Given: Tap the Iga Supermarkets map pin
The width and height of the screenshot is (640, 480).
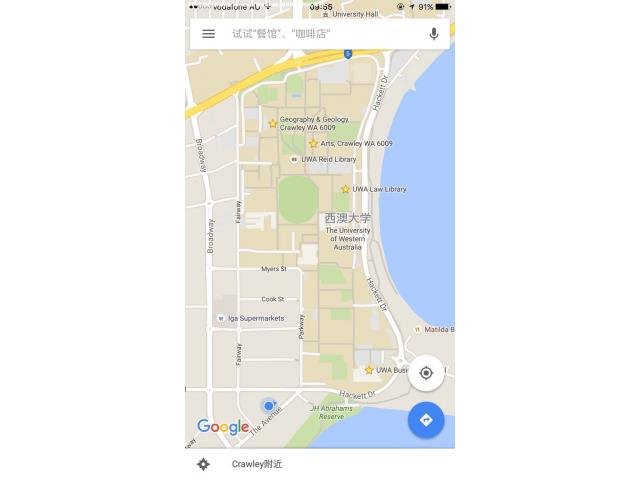Looking at the screenshot, I should [221, 319].
